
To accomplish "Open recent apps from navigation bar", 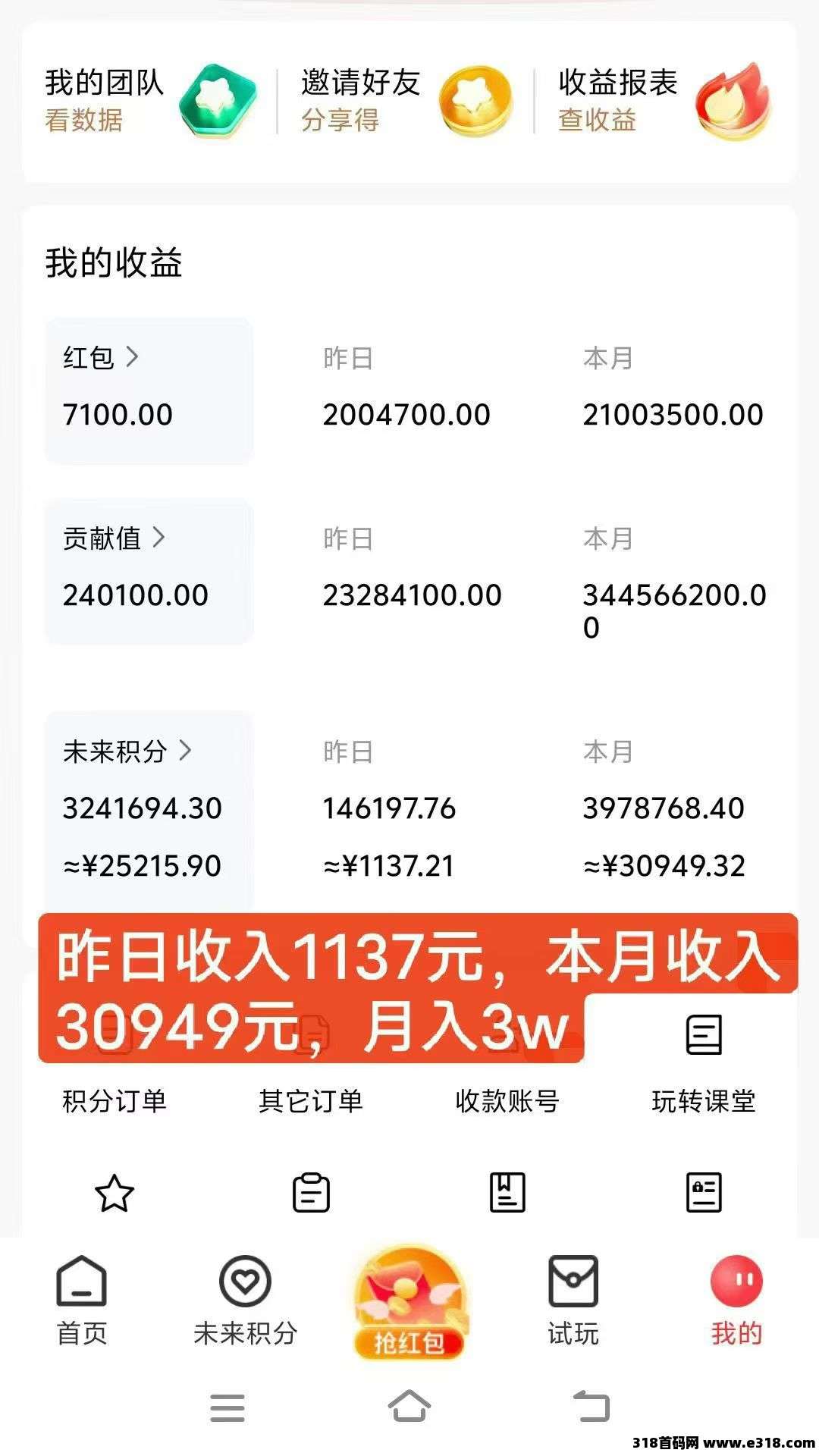I will pos(227,1407).
